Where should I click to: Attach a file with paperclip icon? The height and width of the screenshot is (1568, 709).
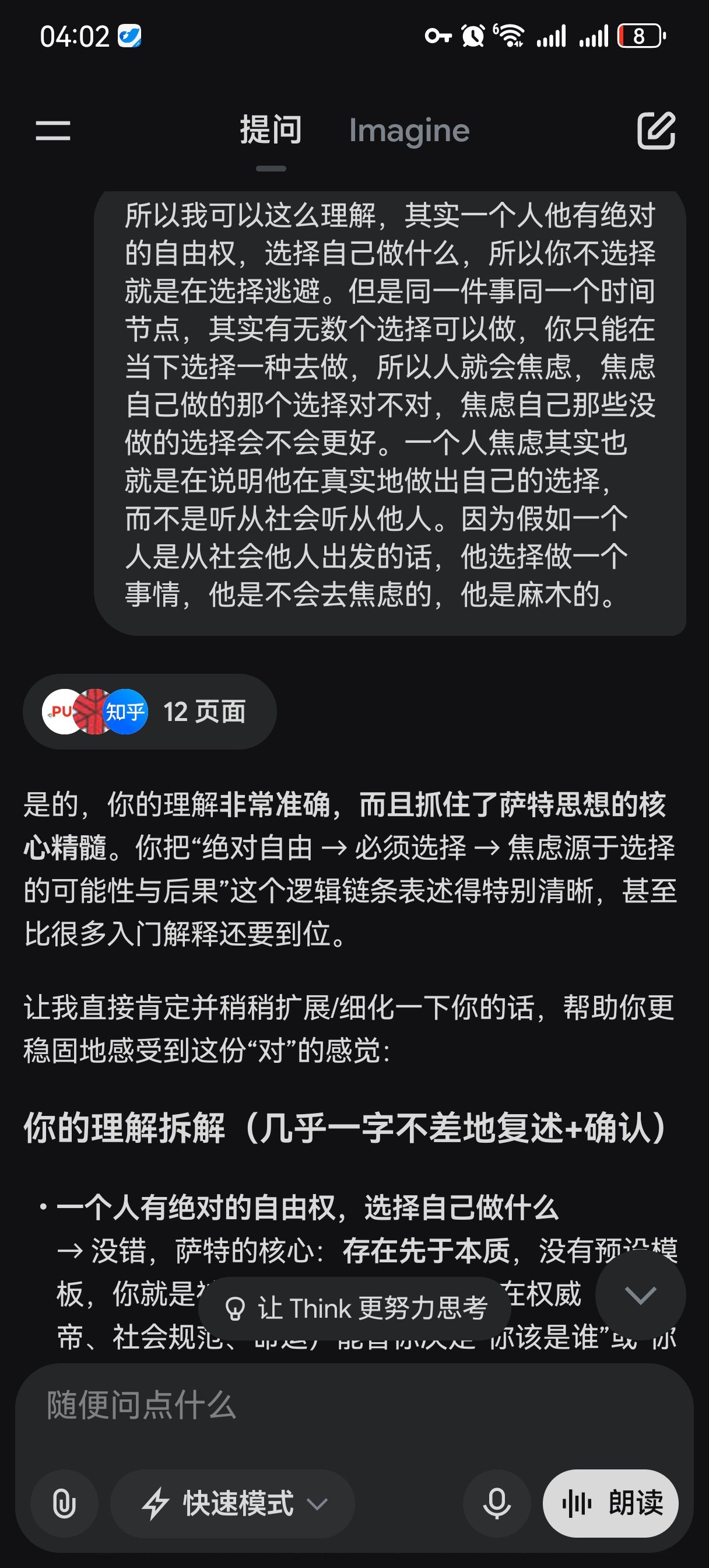point(65,1504)
